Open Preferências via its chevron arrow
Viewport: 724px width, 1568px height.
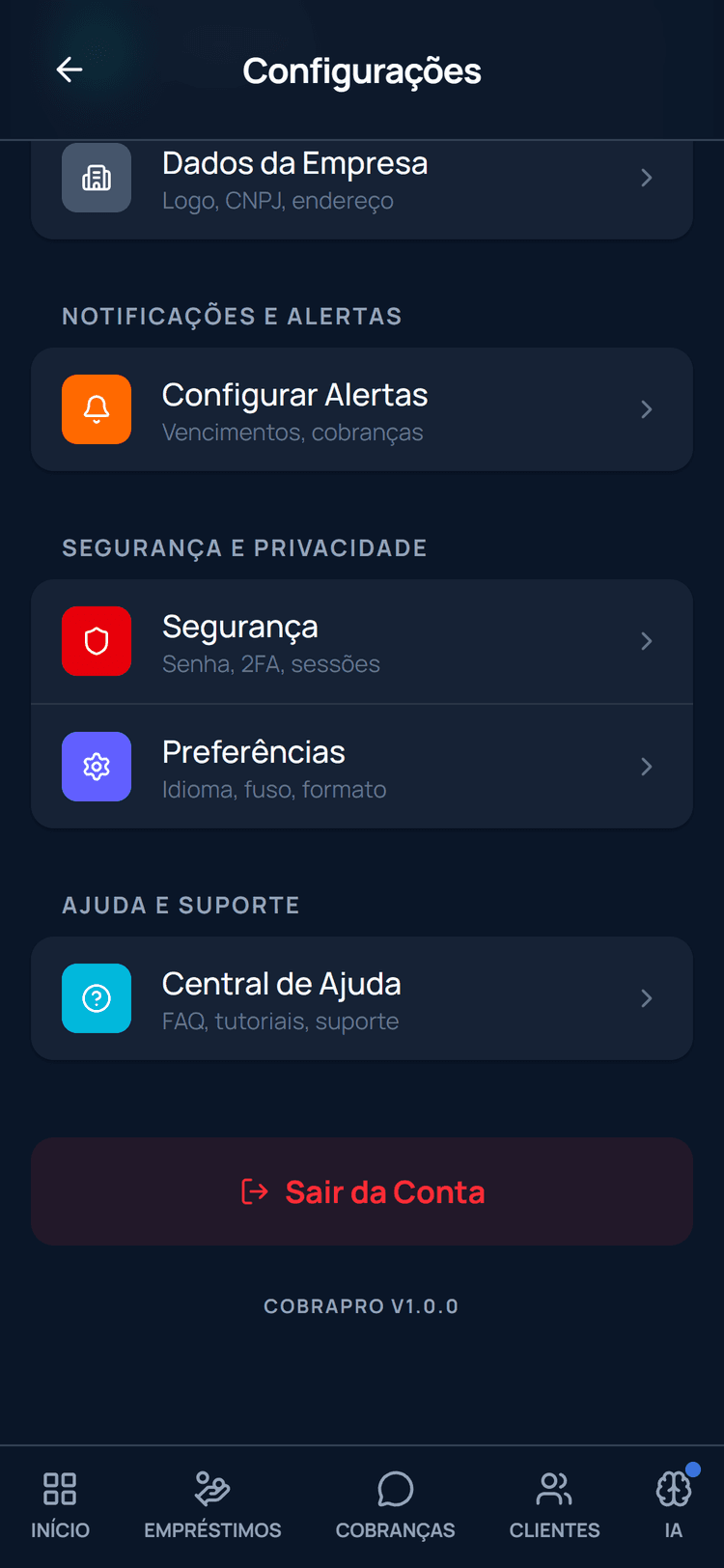coord(646,767)
